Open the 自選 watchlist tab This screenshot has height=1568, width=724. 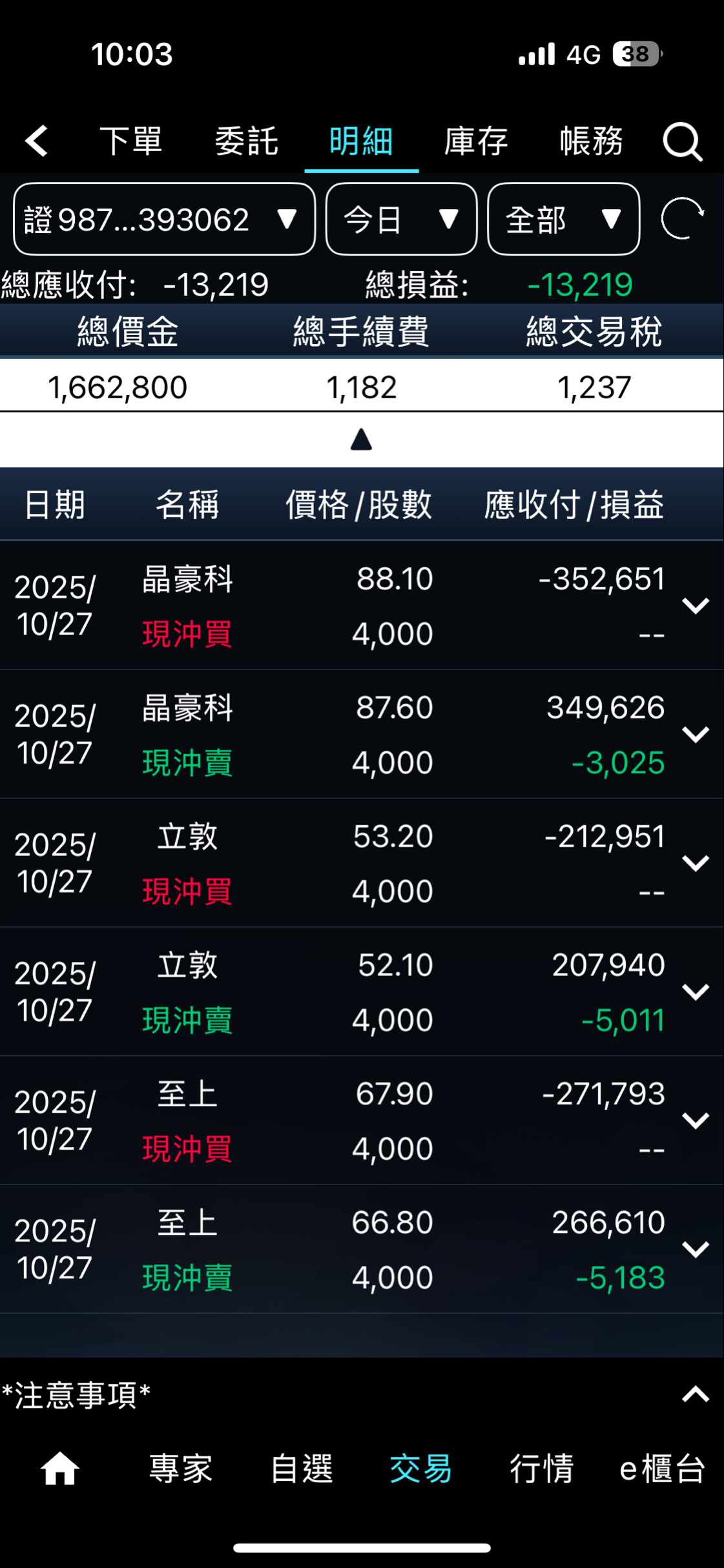[301, 1469]
